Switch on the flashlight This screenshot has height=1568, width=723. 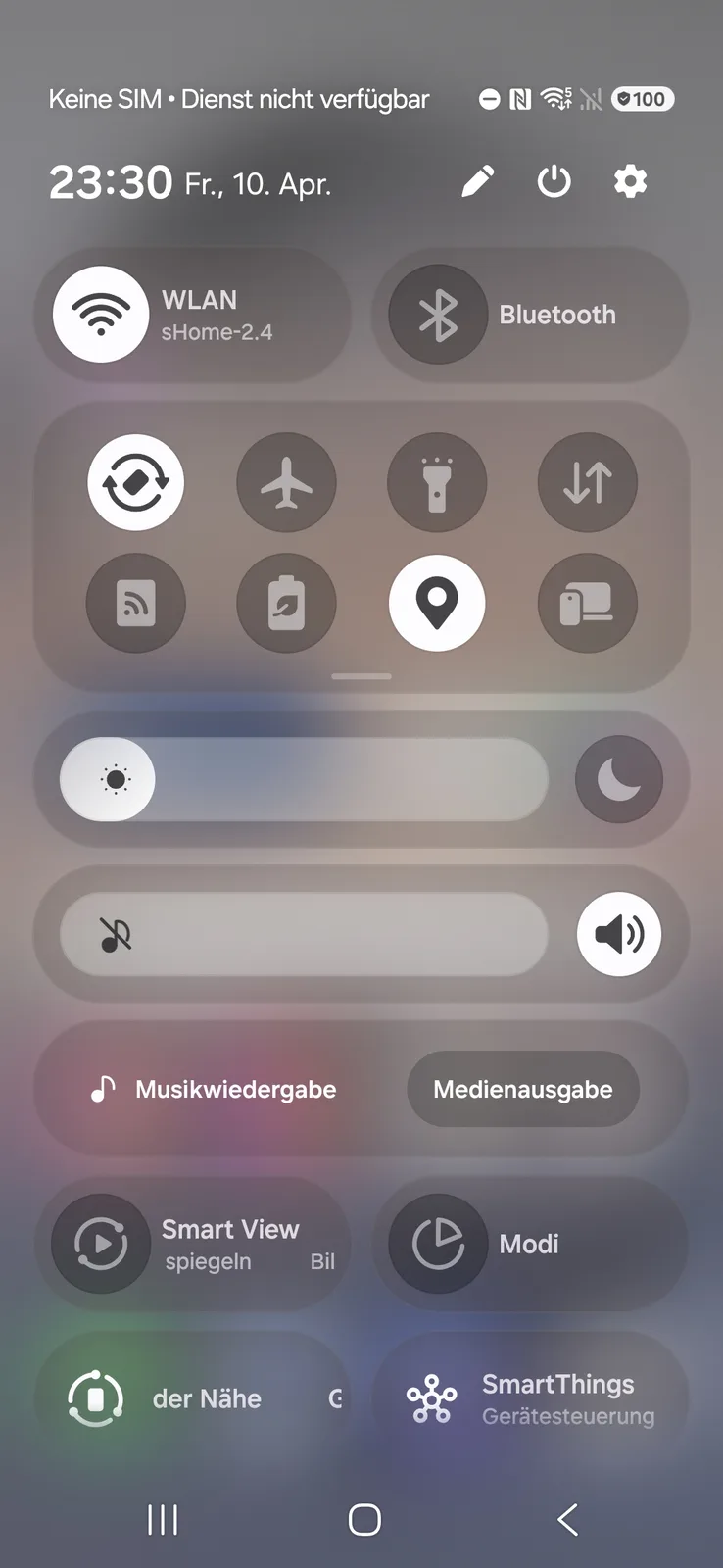point(437,482)
